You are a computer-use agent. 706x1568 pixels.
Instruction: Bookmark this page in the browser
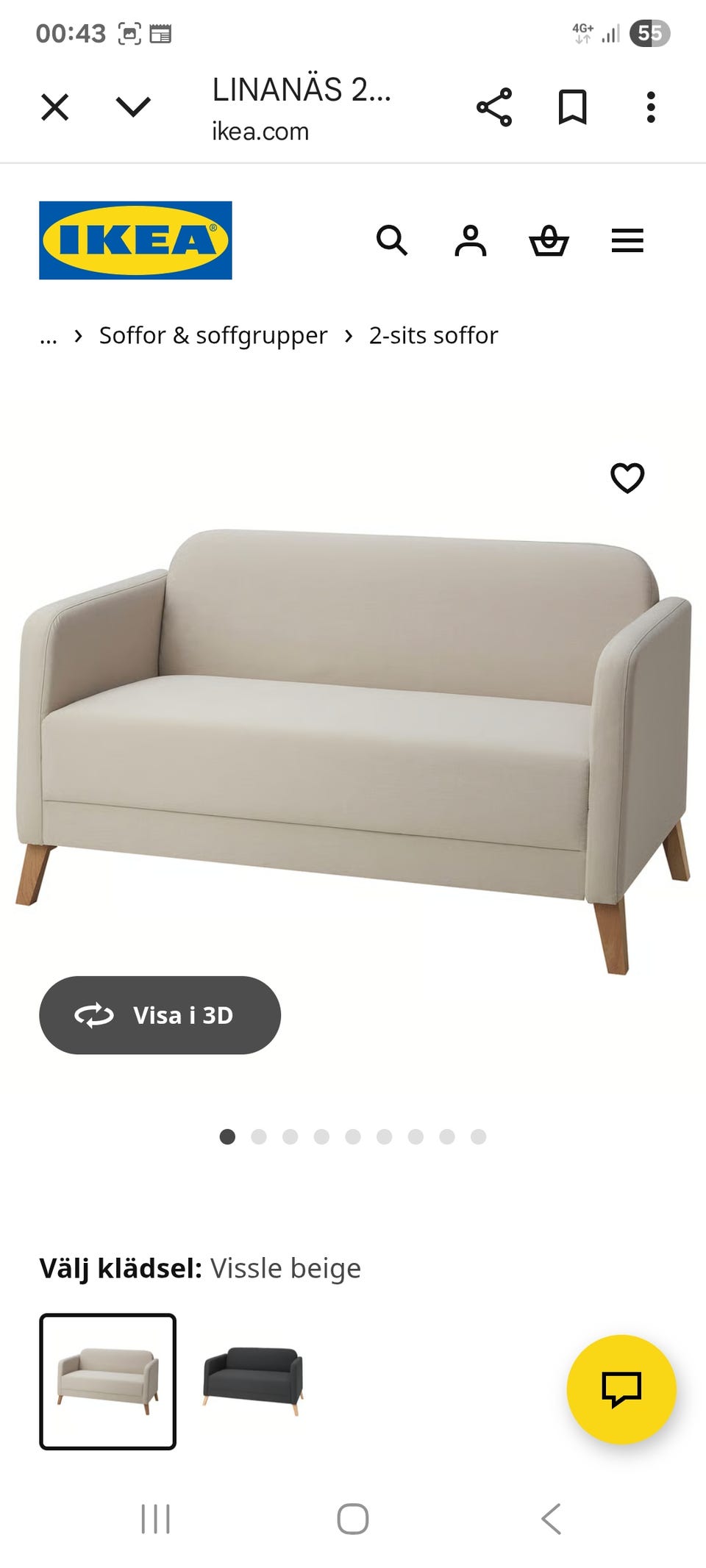coord(572,107)
